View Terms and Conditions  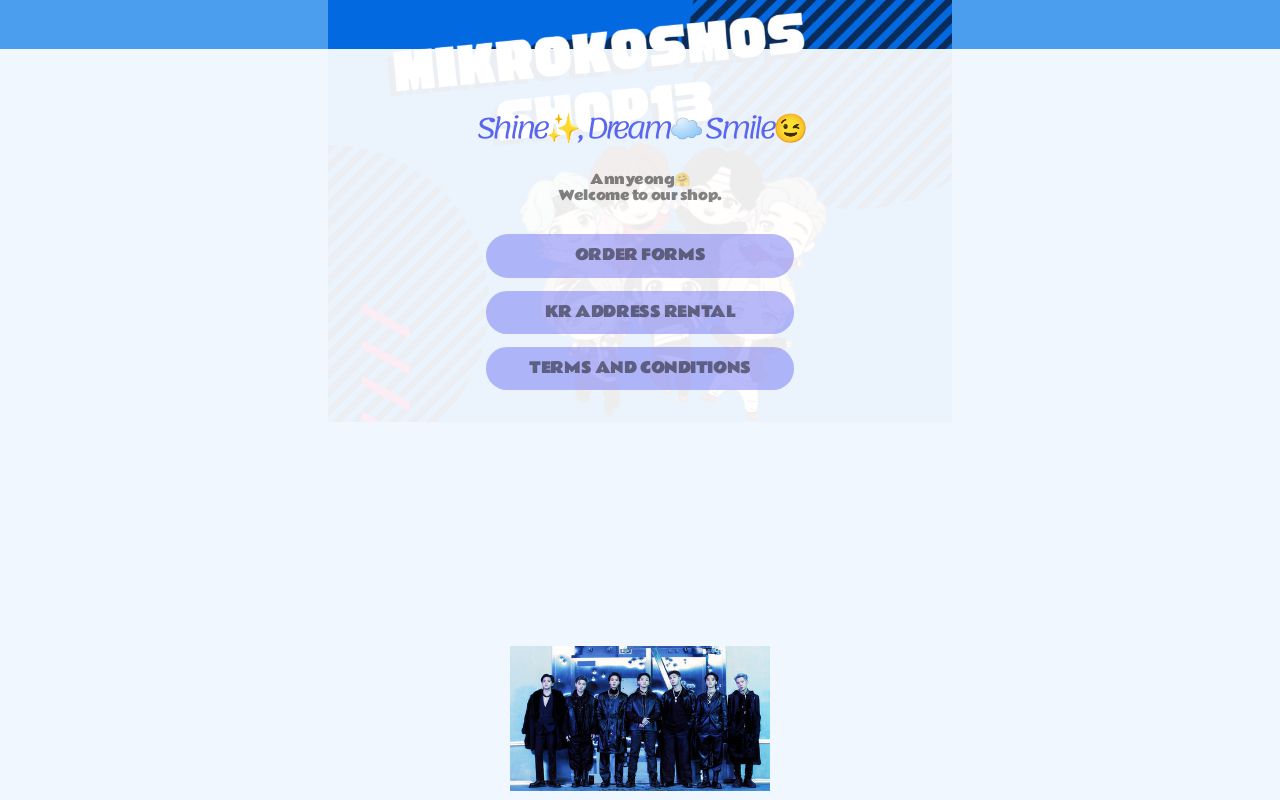point(640,368)
